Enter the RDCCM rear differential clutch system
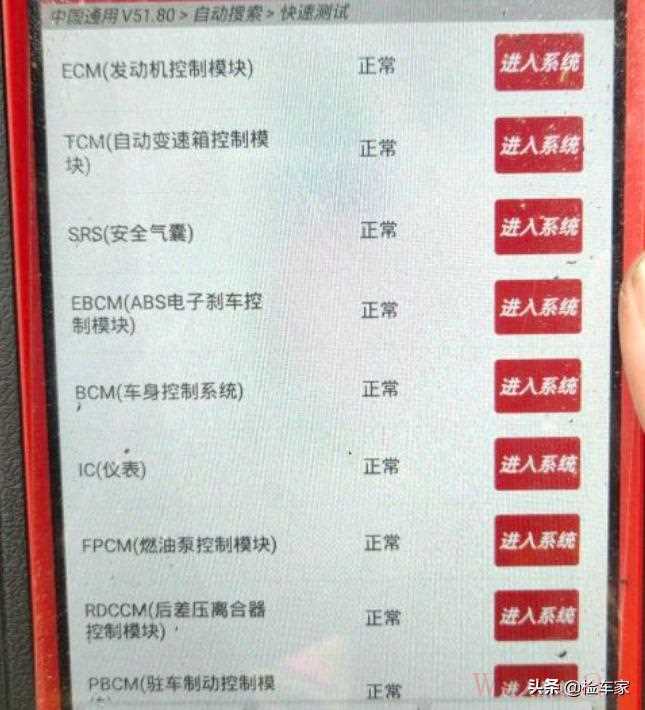The width and height of the screenshot is (645, 710). click(x=538, y=617)
